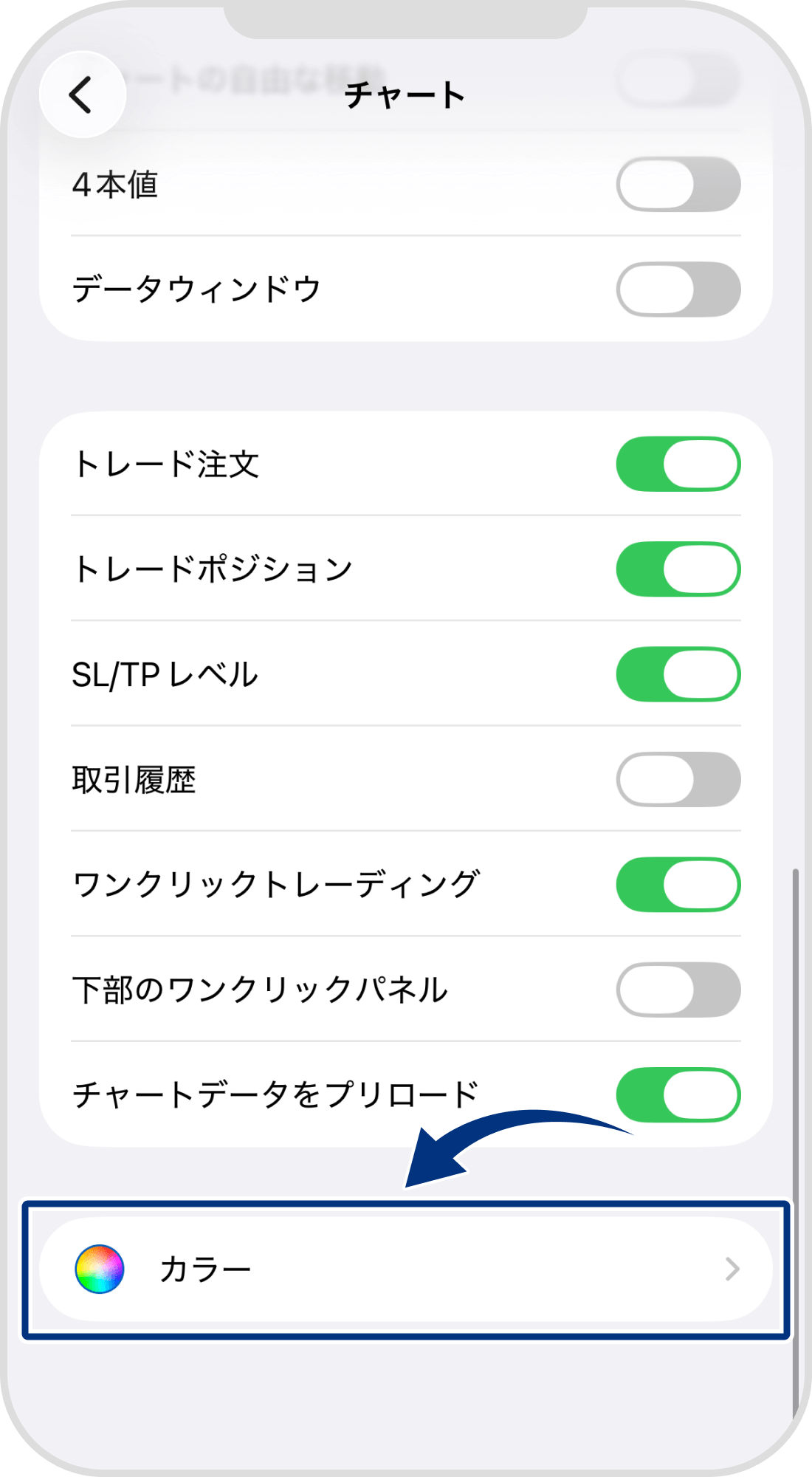The height and width of the screenshot is (1477, 812).
Task: Disable the チャートデータをプリロード toggle
Action: [678, 1097]
